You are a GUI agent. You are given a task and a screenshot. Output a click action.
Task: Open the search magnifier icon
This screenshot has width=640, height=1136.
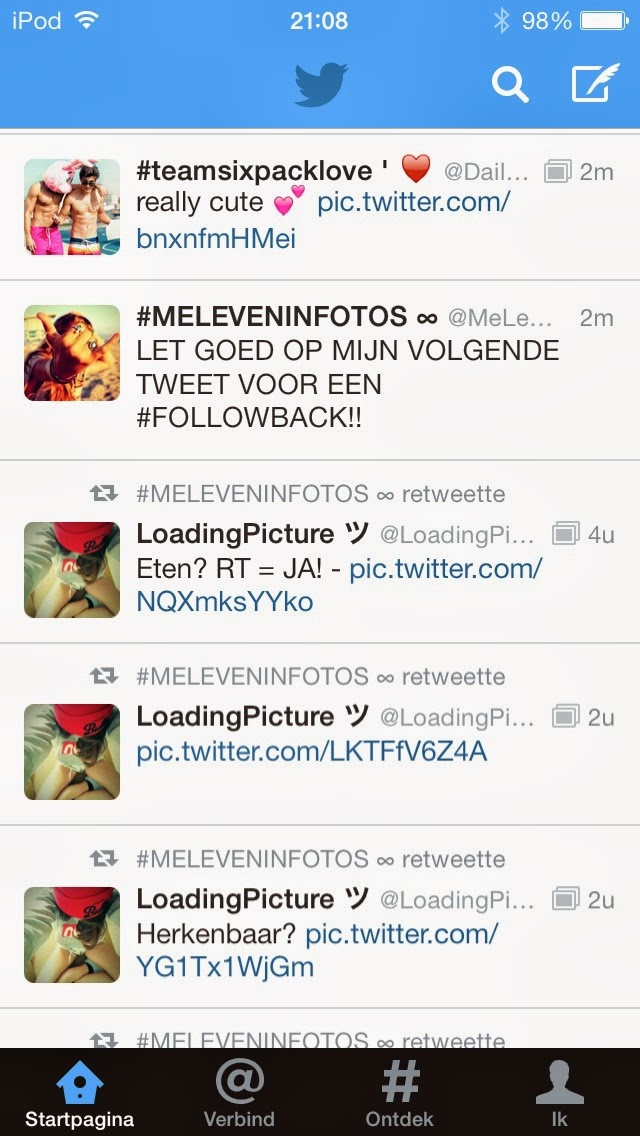click(510, 85)
